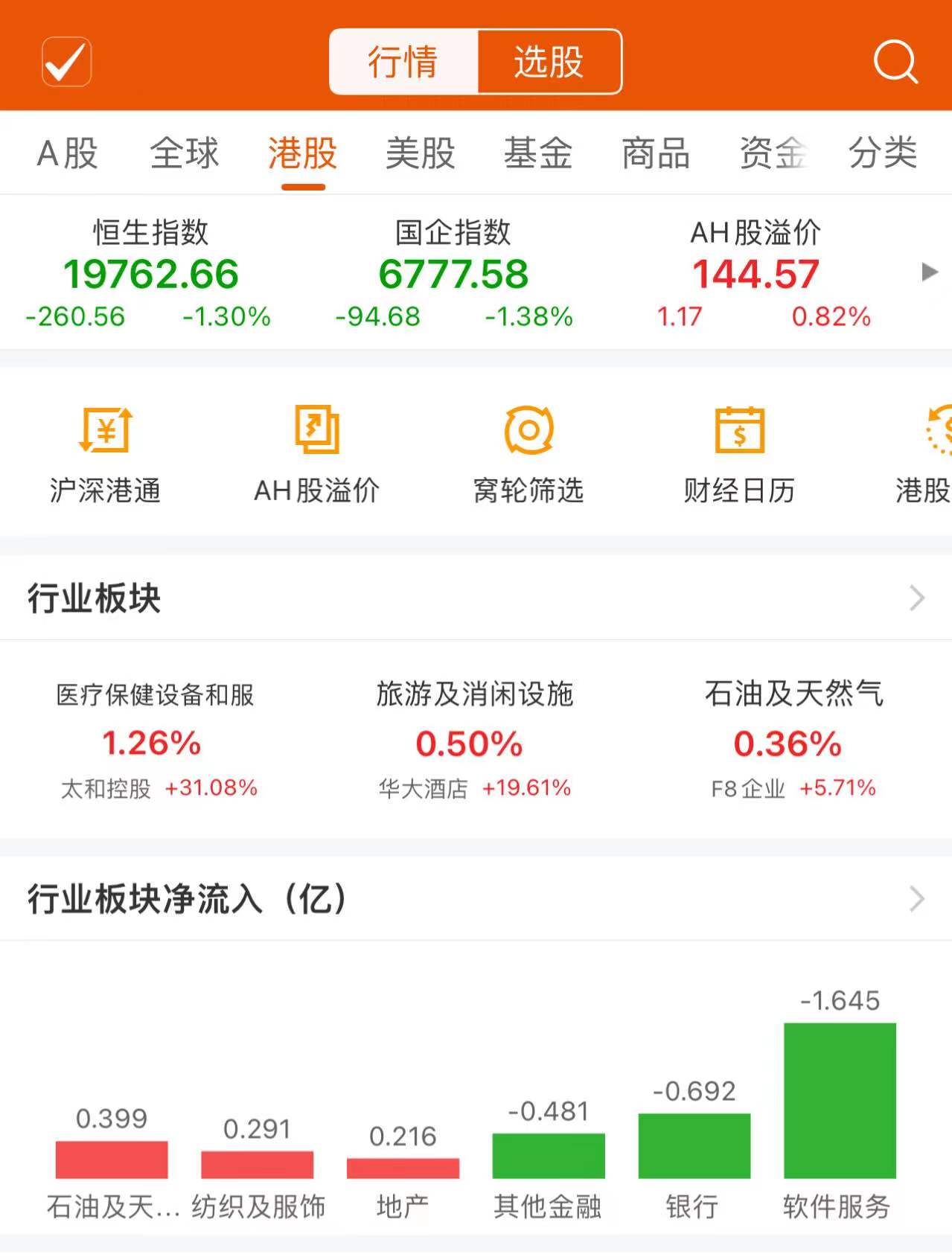Screen dimensions: 952x1260
Task: Tap the checkmark icon in header
Action: [x=67, y=62]
